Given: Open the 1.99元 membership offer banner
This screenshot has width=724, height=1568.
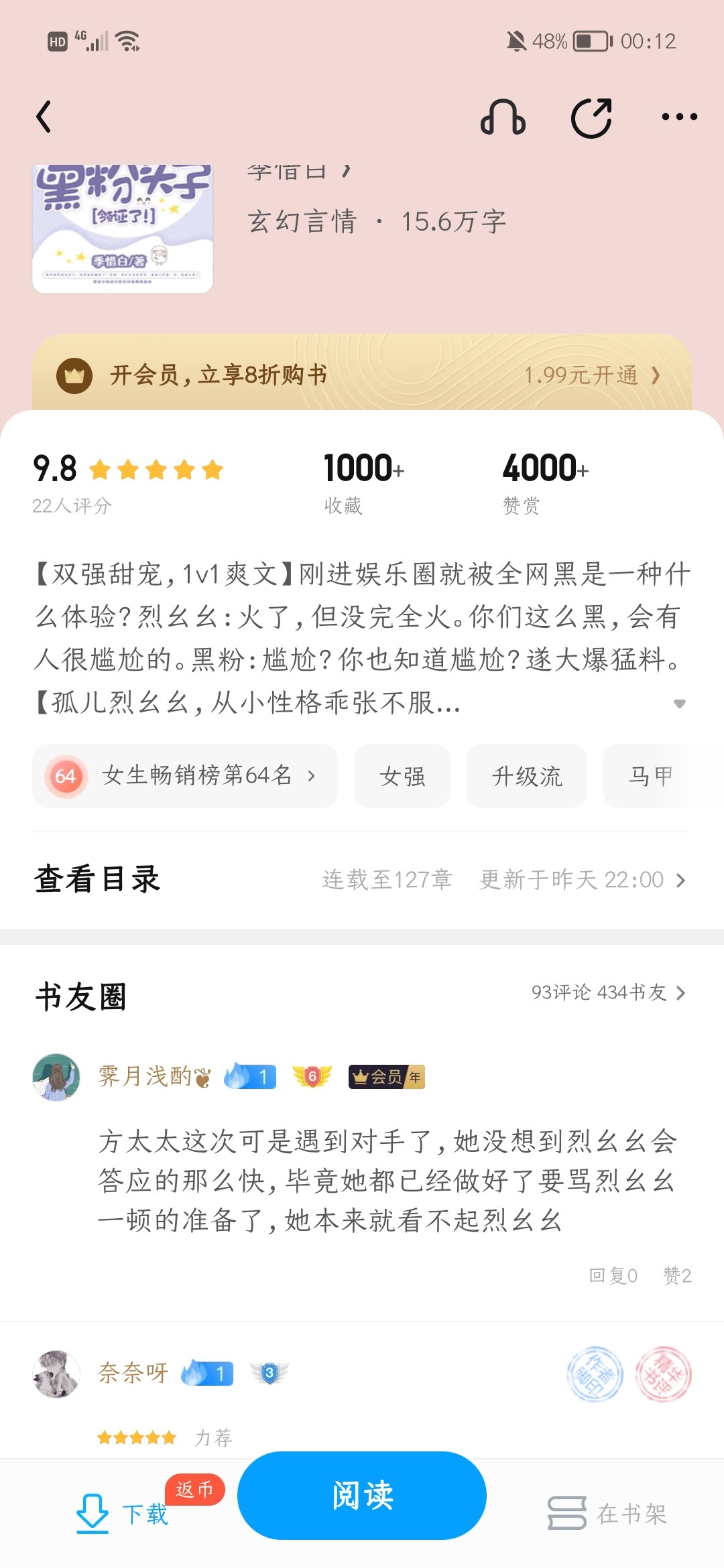Looking at the screenshot, I should tap(362, 375).
